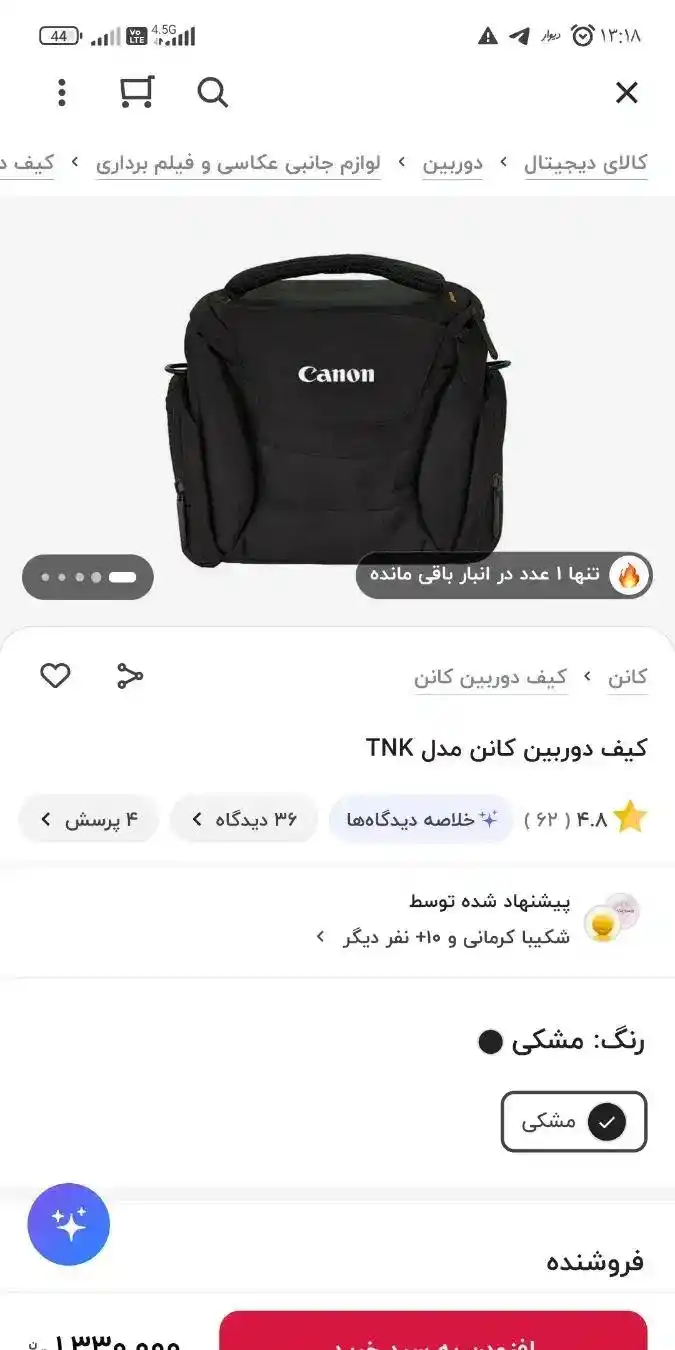
Task: Share this product
Action: point(130,676)
